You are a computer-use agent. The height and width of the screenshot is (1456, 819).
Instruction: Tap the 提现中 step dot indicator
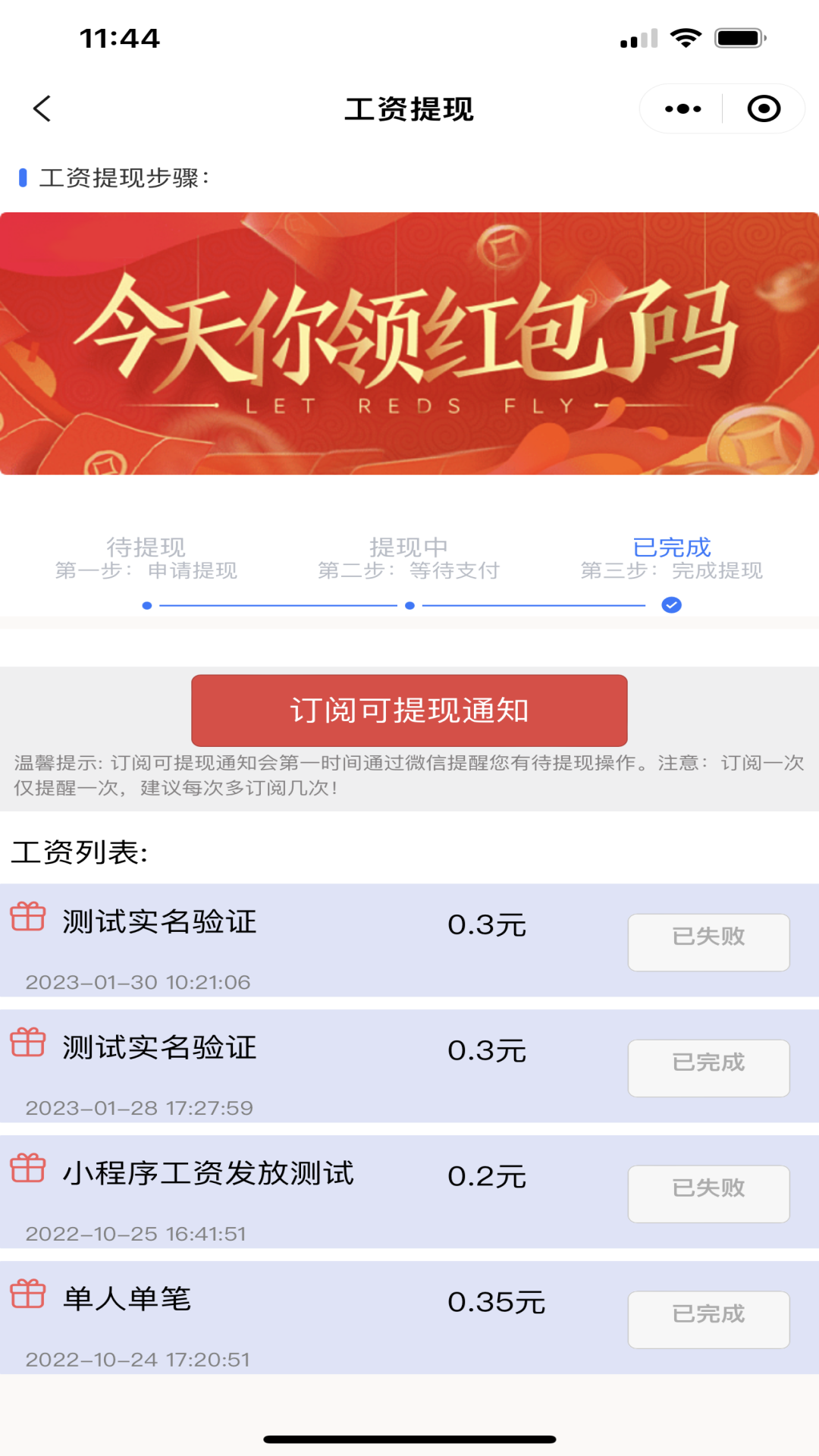tap(409, 604)
